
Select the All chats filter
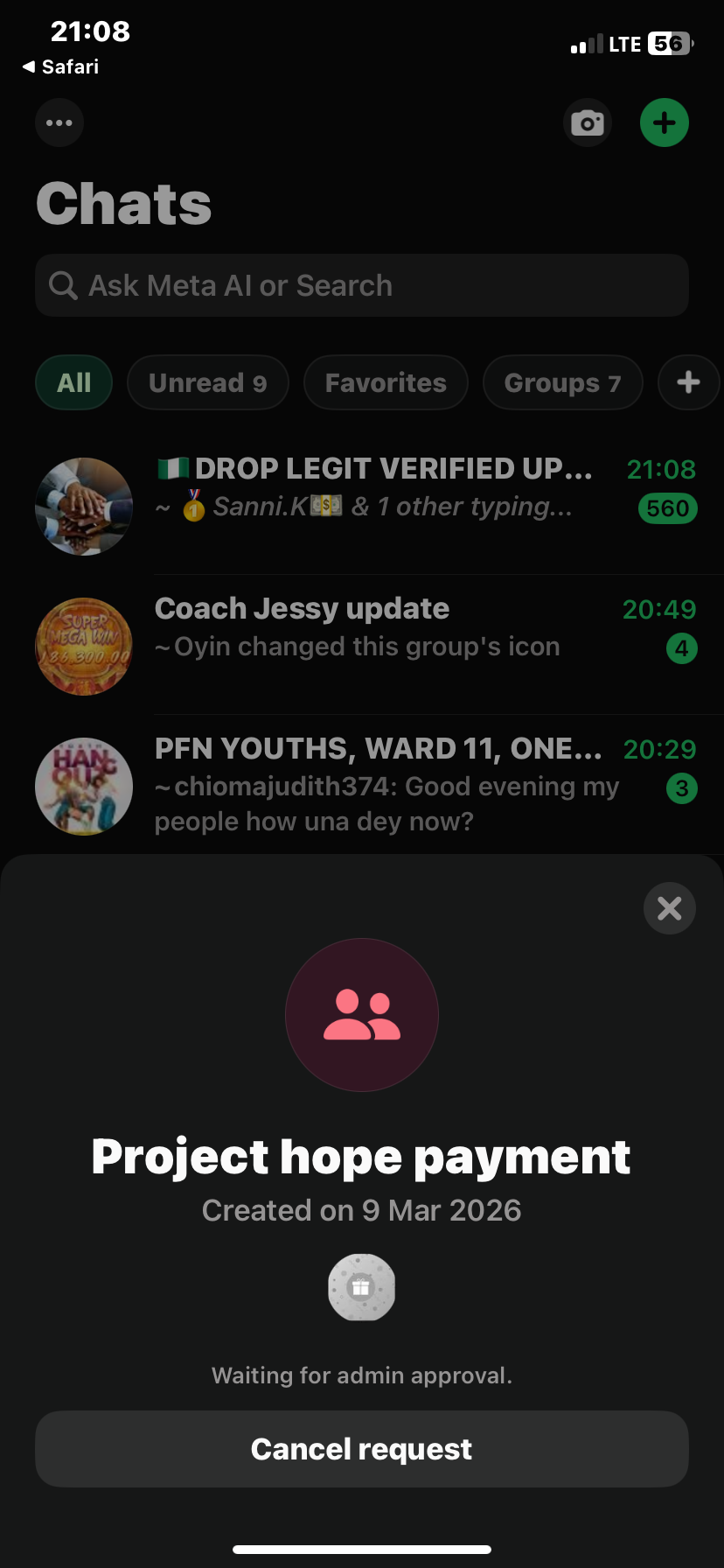point(74,382)
